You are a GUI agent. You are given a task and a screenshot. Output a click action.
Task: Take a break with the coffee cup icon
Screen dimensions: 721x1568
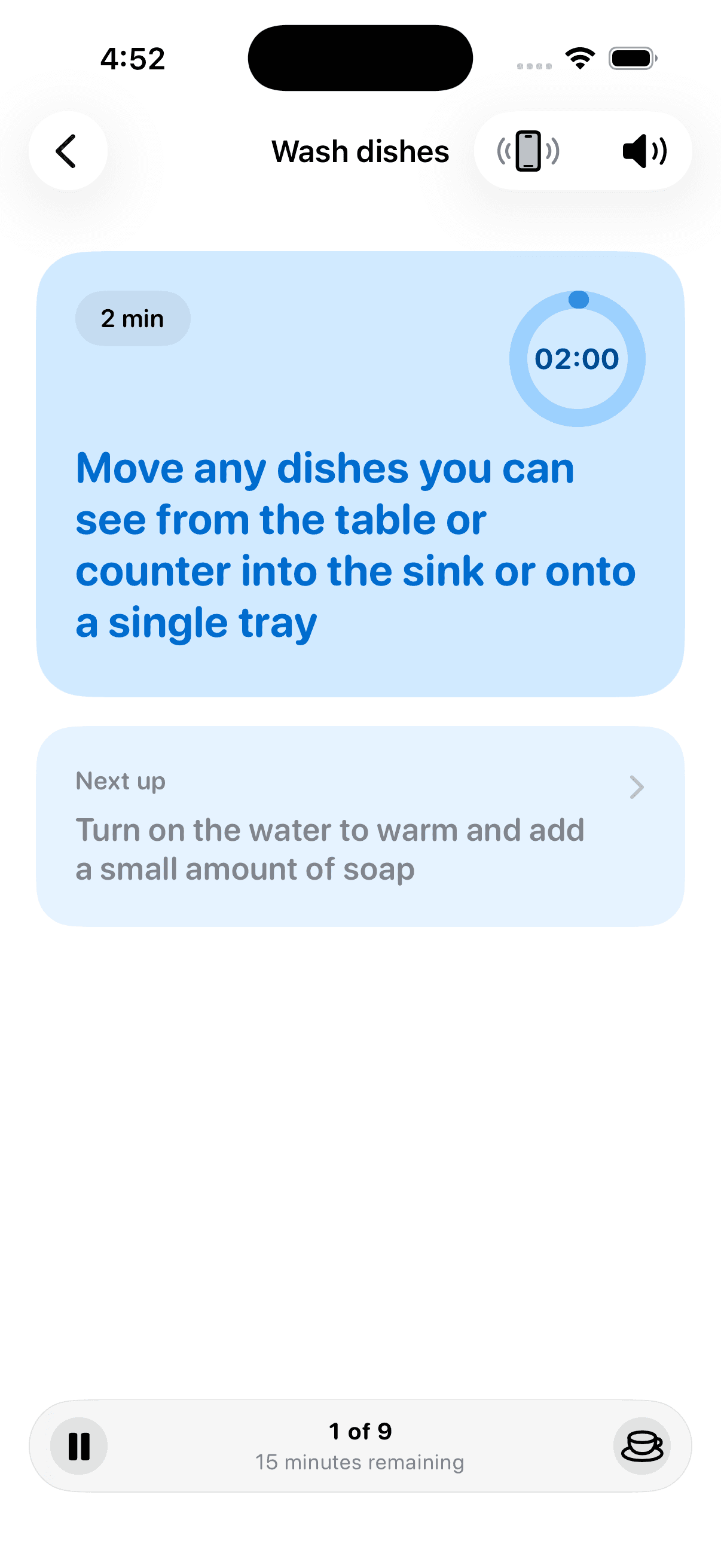(x=642, y=1445)
